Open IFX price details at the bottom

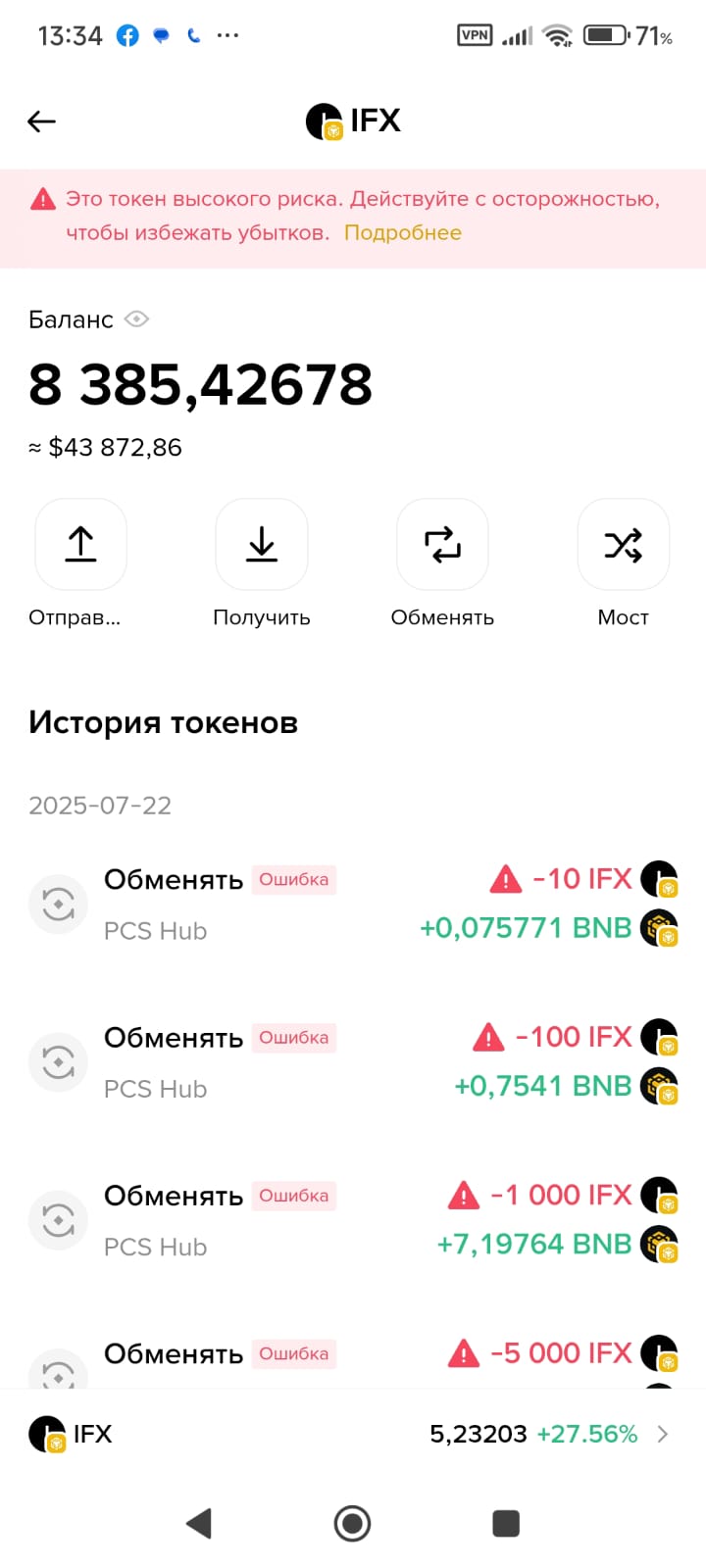click(x=353, y=1434)
